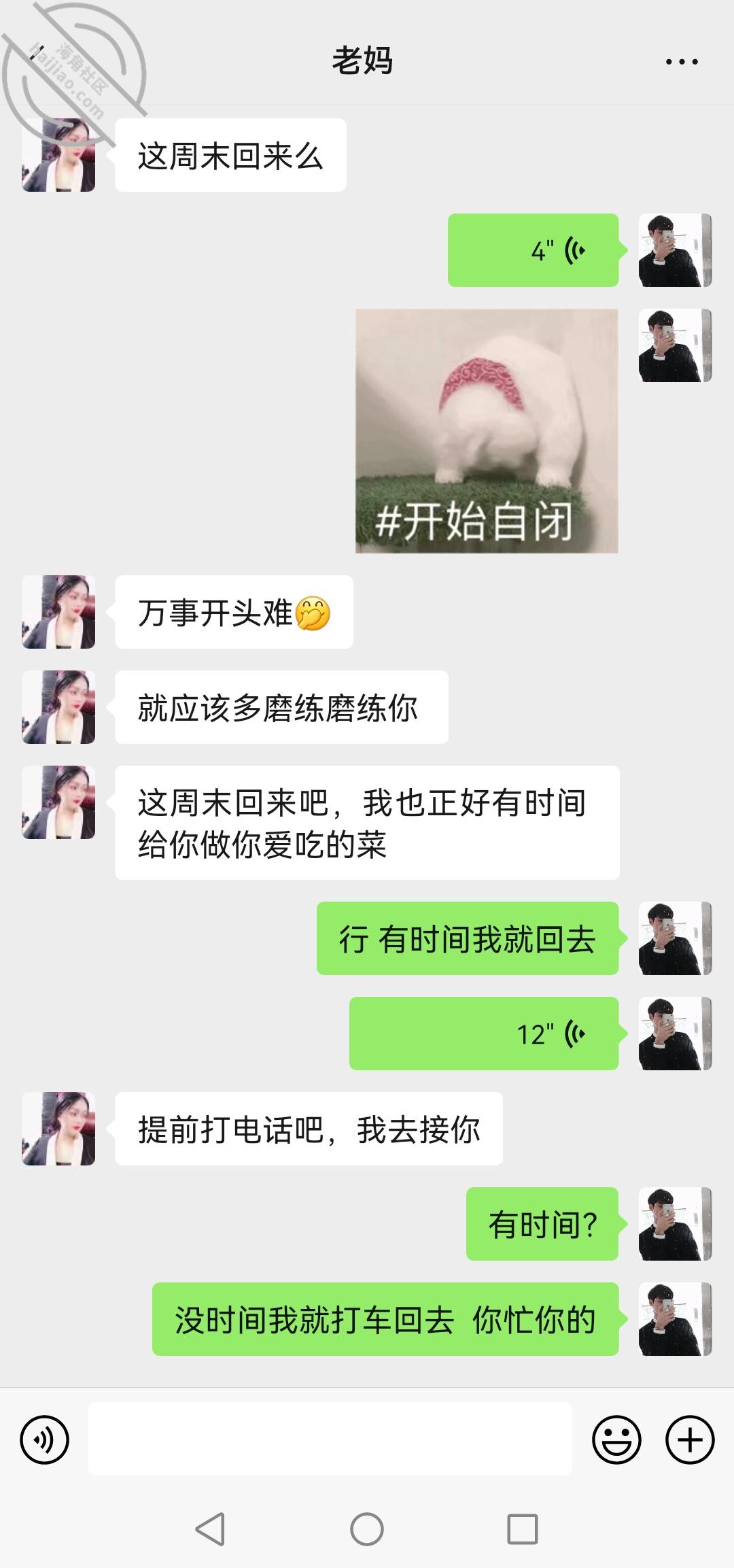Viewport: 734px width, 1568px height.
Task: Go back with system navigation triangle
Action: [210, 1530]
